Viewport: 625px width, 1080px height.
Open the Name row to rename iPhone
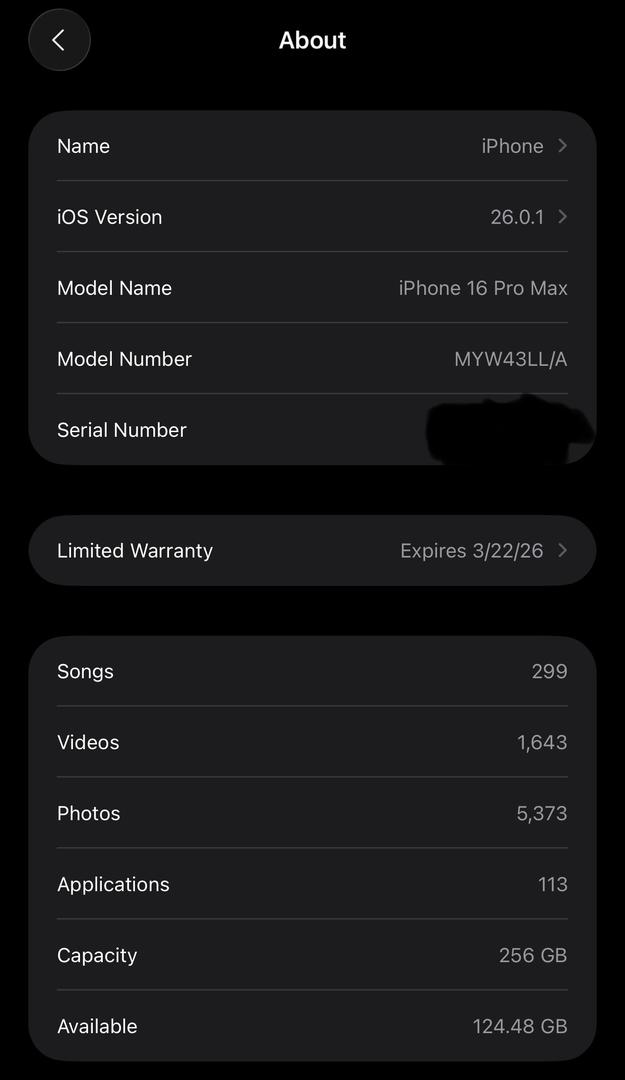click(312, 146)
